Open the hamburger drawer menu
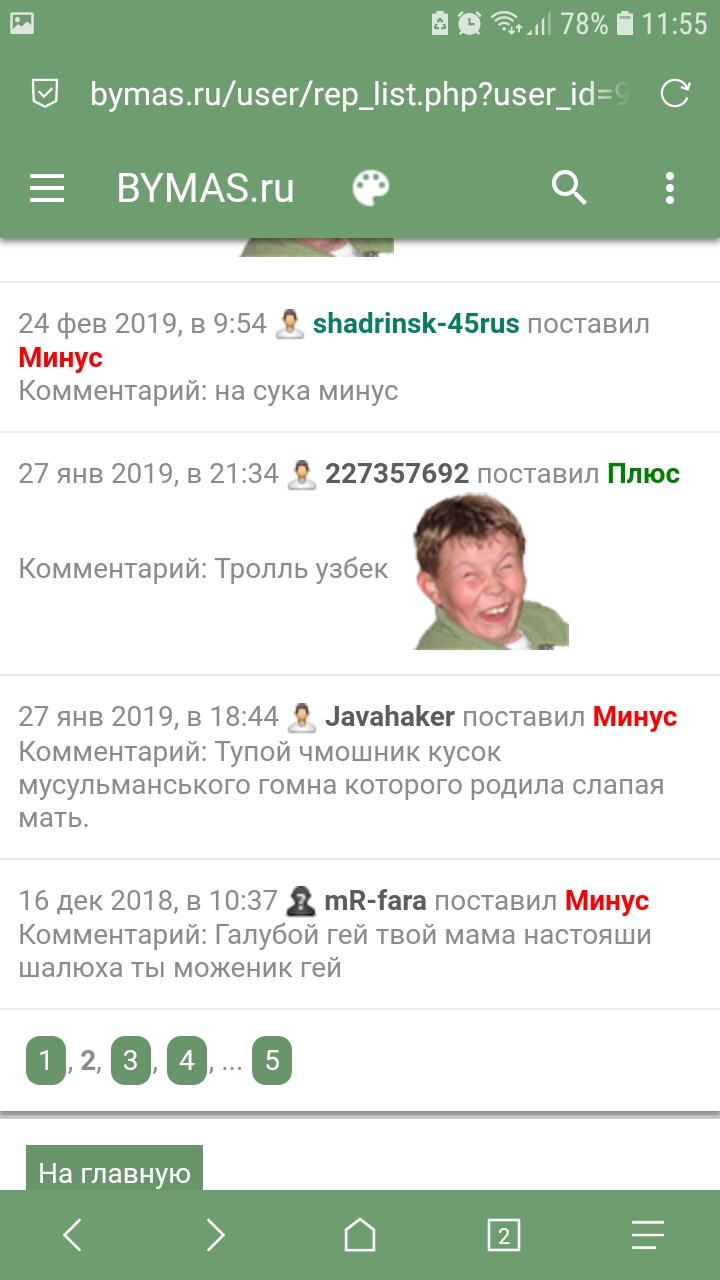 (x=47, y=188)
